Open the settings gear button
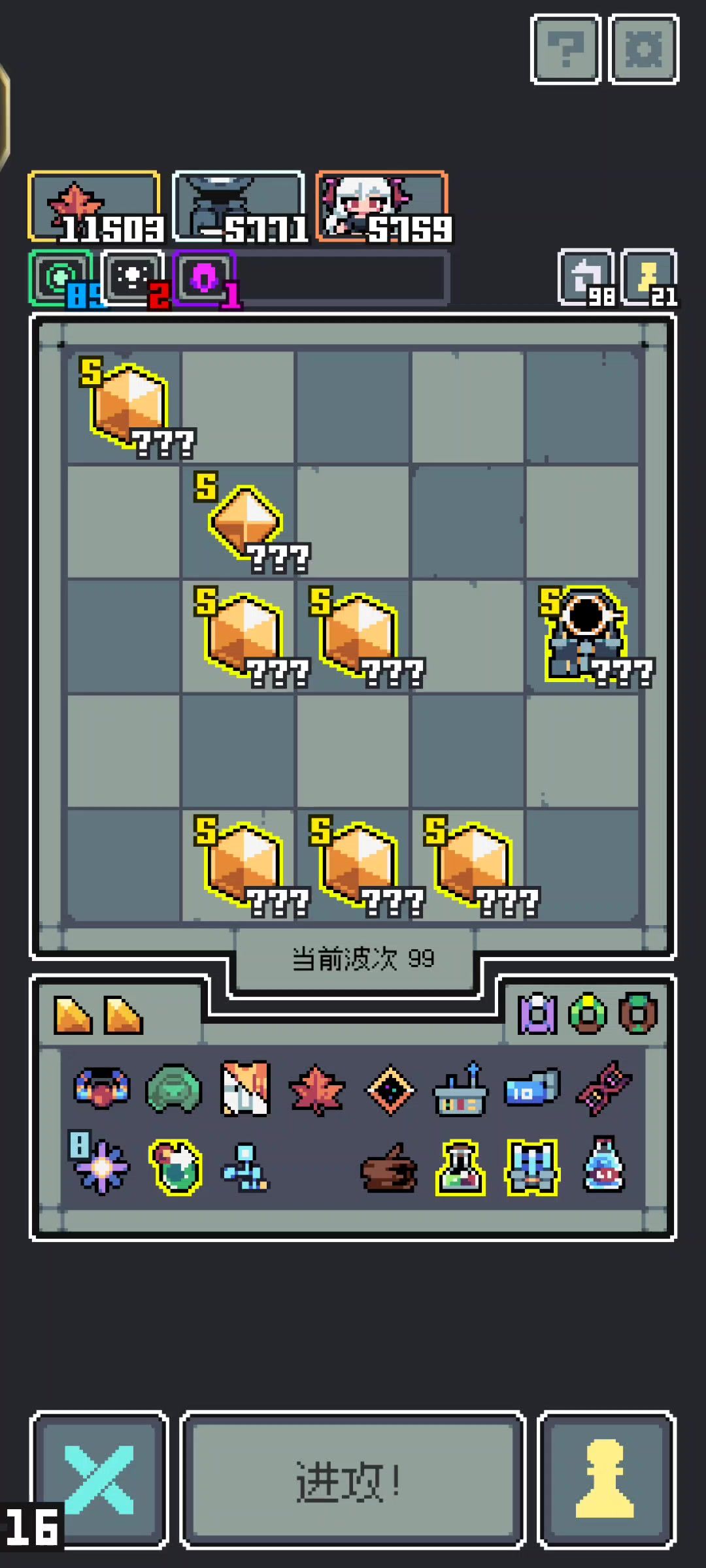The image size is (706, 1568). pyautogui.click(x=644, y=50)
